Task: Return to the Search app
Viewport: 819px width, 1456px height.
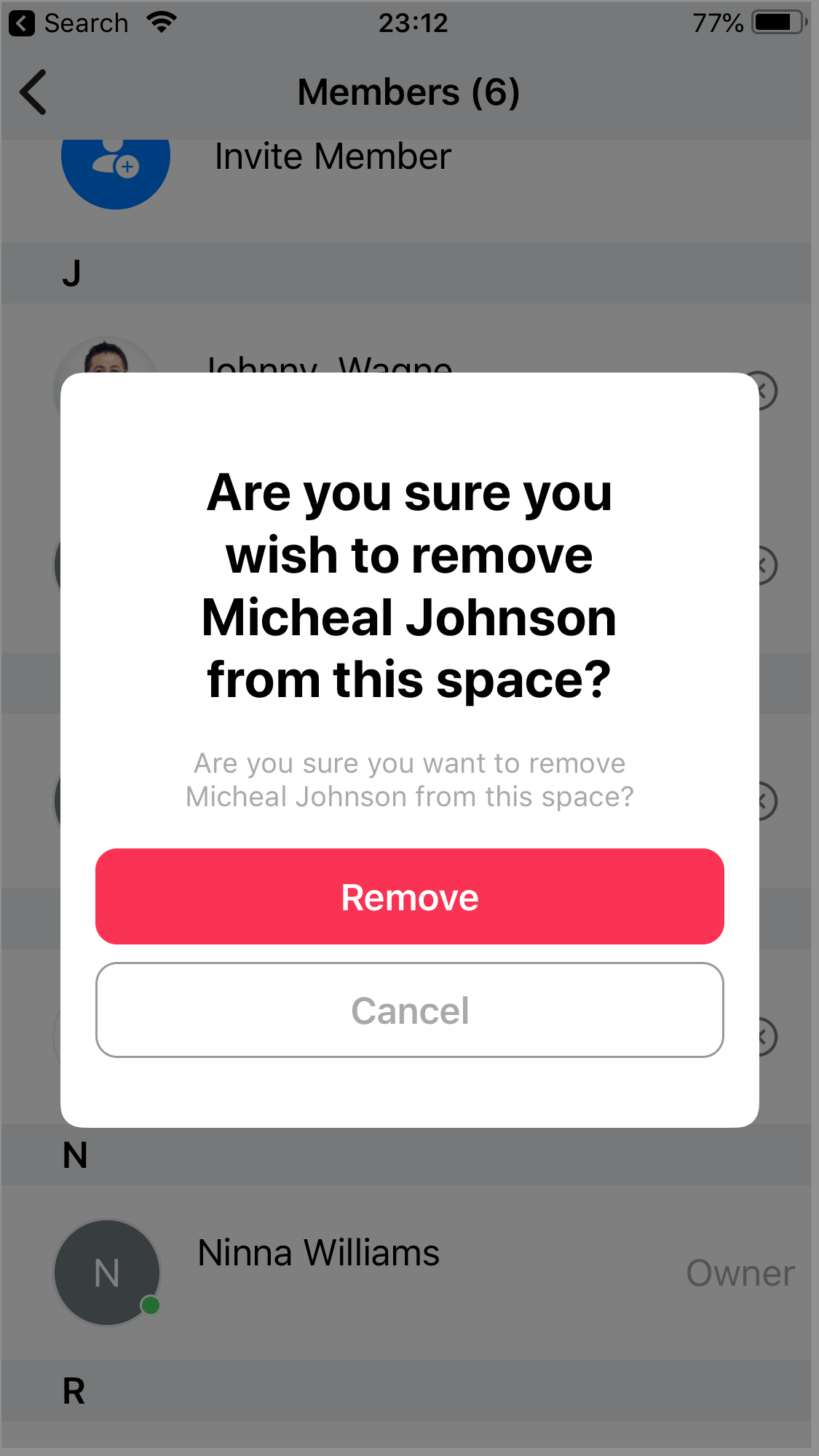Action: [69, 23]
